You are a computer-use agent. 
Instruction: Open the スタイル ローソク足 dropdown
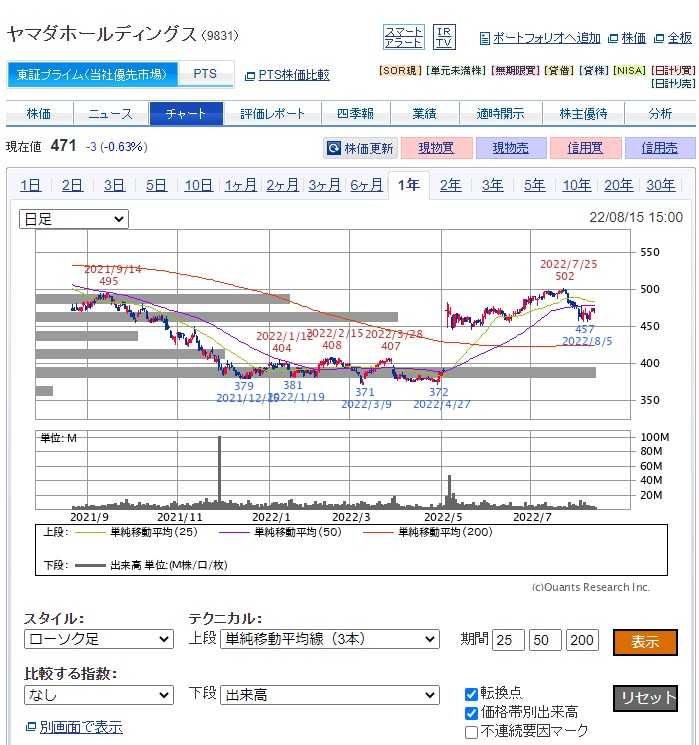click(x=98, y=639)
